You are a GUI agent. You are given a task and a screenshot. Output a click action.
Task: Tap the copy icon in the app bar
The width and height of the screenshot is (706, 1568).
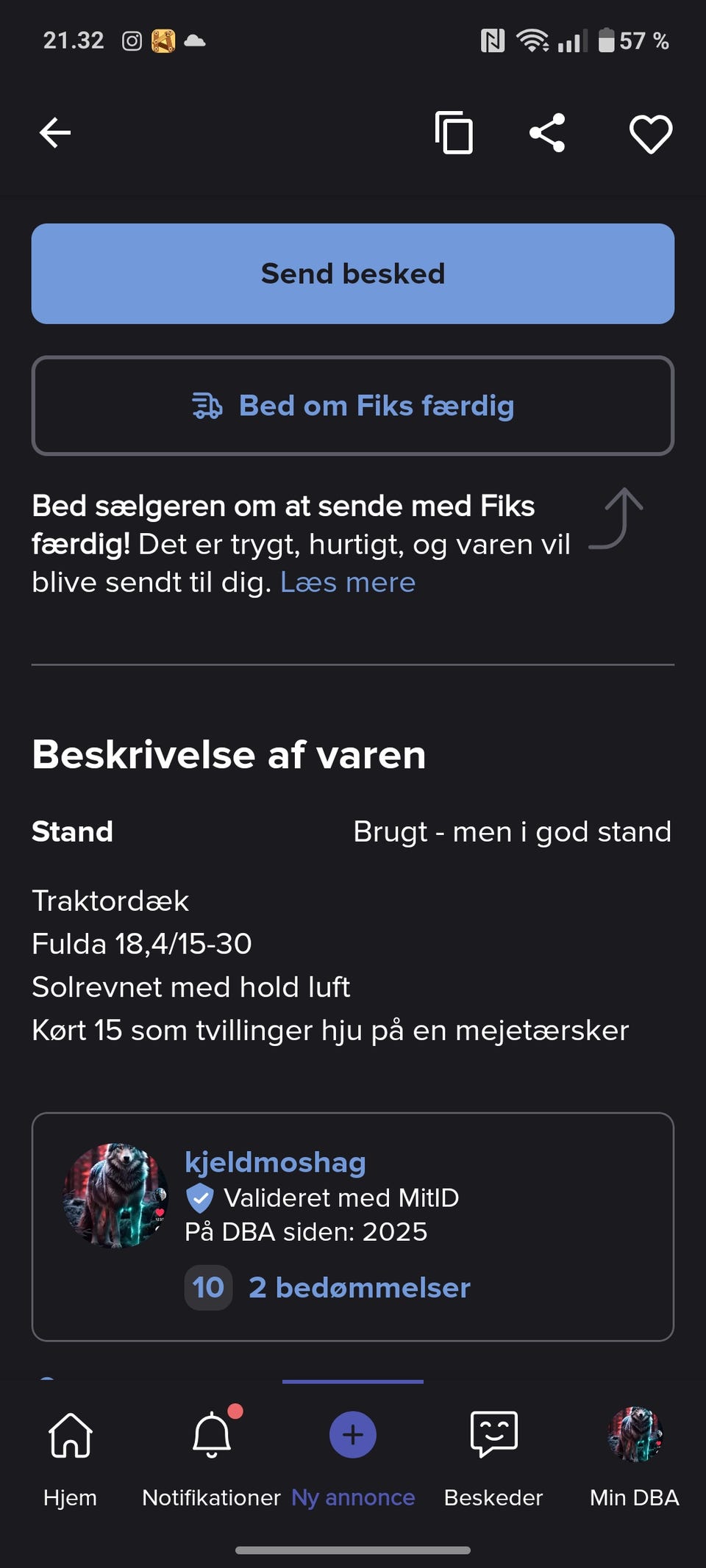point(454,133)
